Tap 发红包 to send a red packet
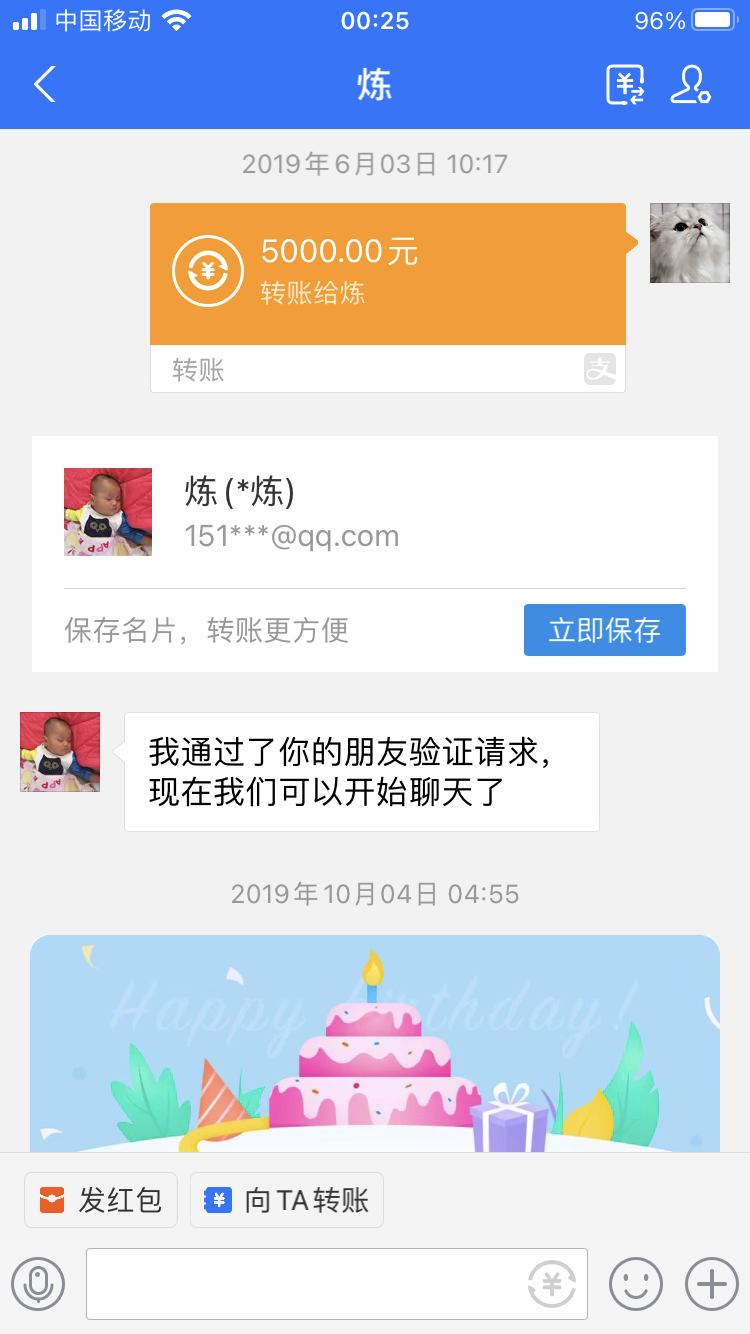750x1334 pixels. coord(101,1200)
